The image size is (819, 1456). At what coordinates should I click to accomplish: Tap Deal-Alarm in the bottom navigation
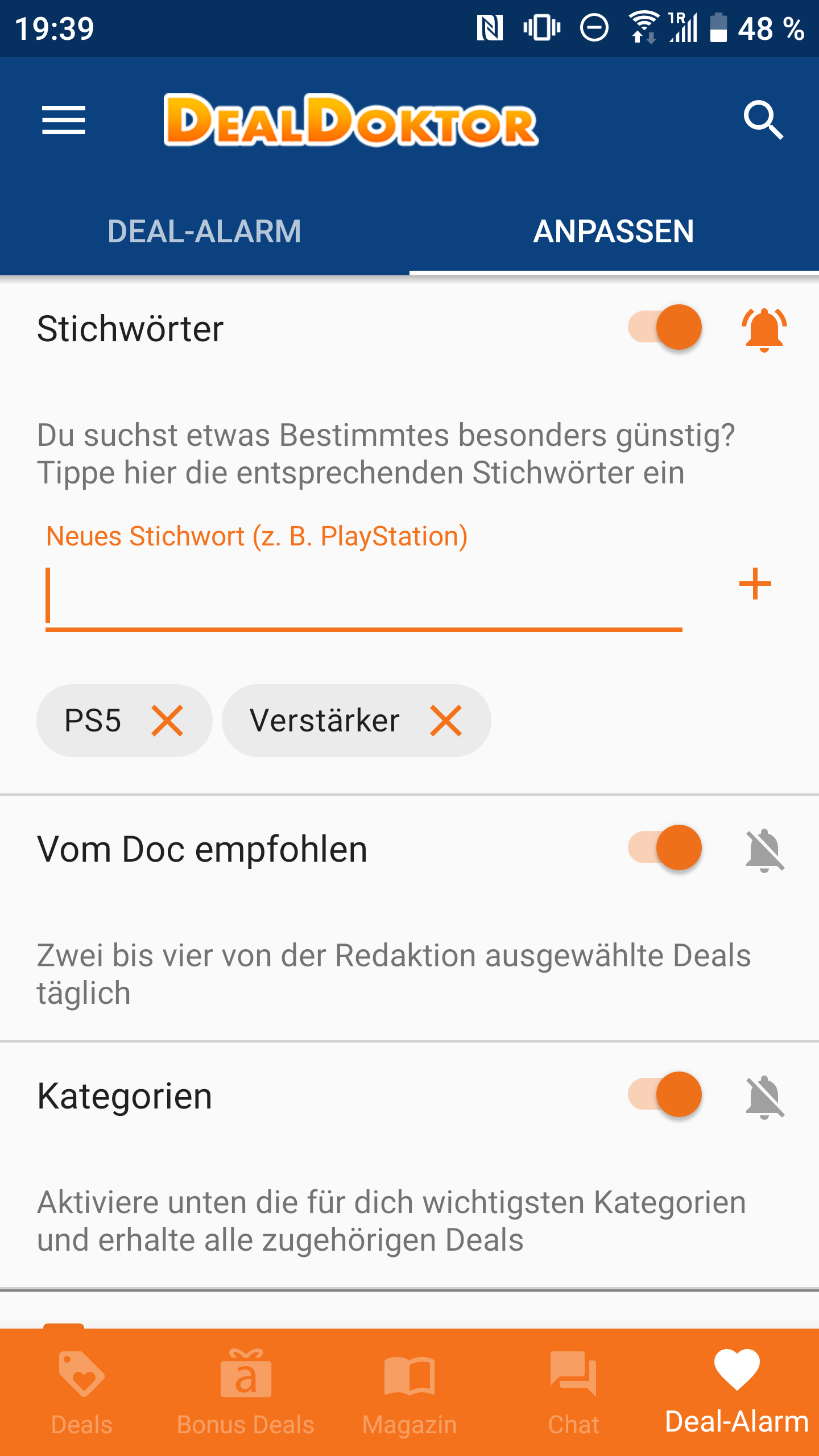click(x=737, y=1392)
